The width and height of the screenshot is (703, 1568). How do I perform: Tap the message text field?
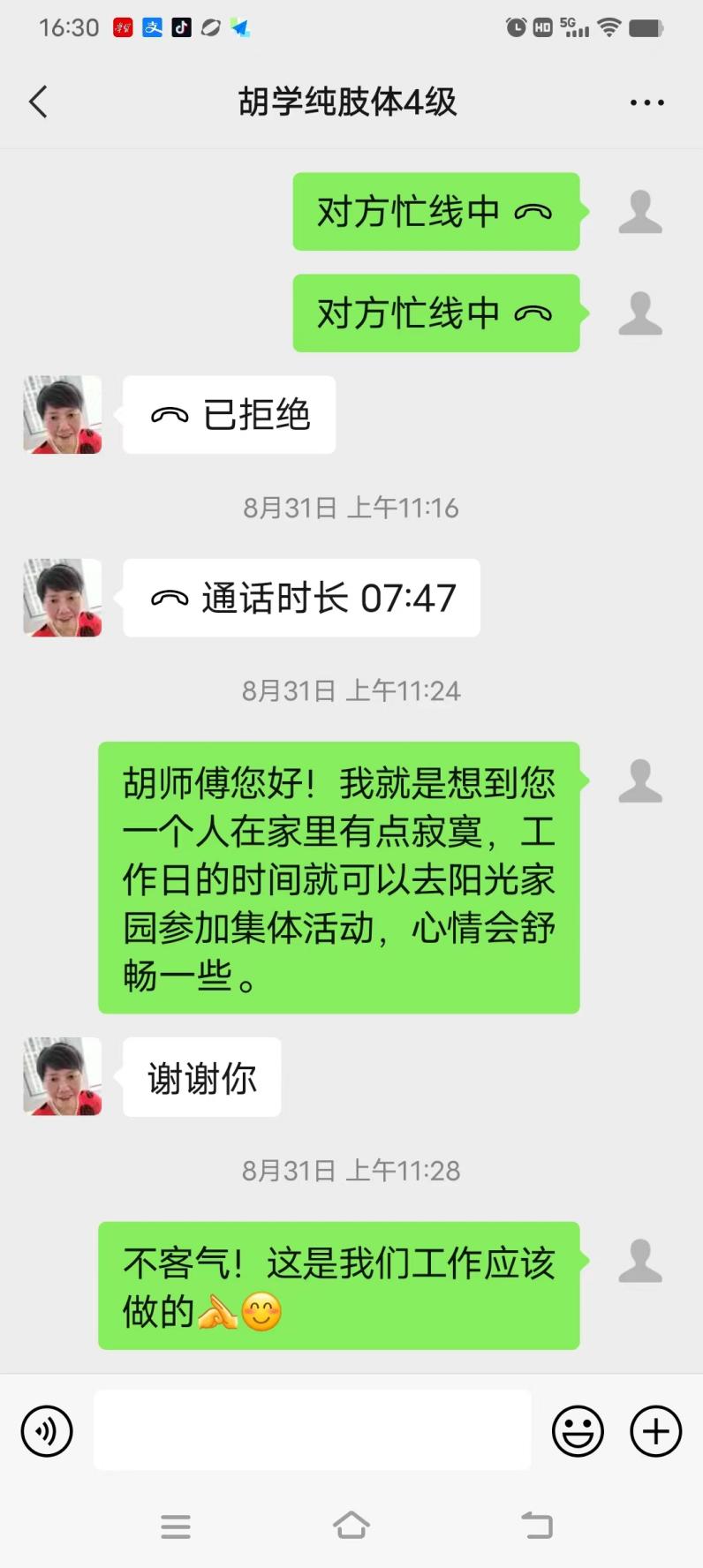click(312, 1430)
